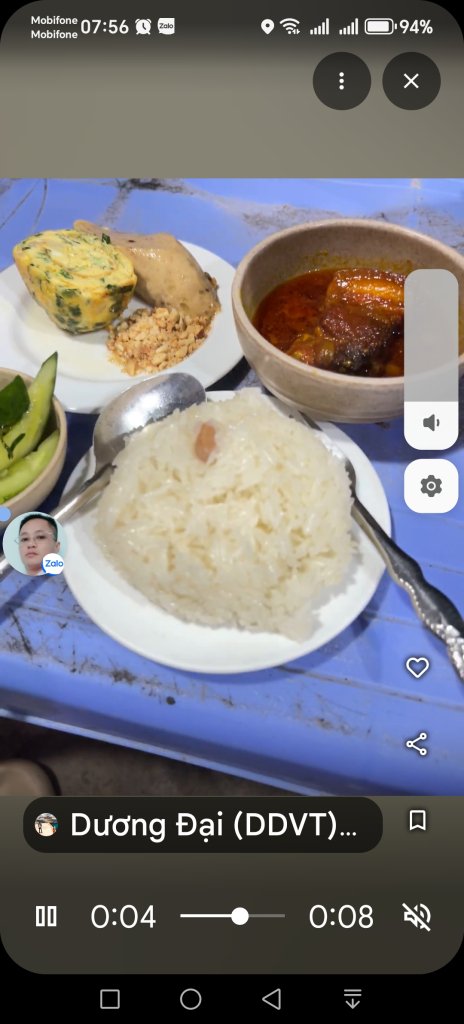464x1024 pixels.
Task: Close the video viewer
Action: [x=411, y=81]
